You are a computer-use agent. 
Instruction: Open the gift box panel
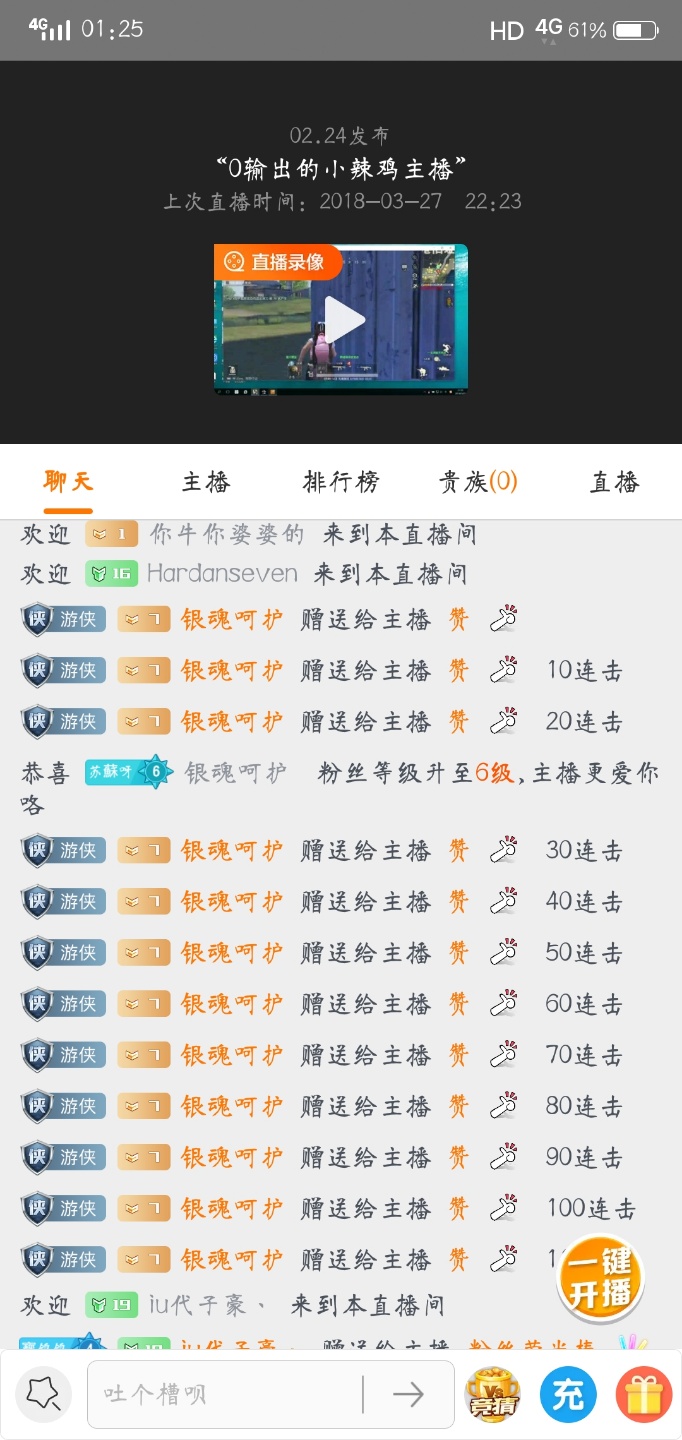(643, 1394)
